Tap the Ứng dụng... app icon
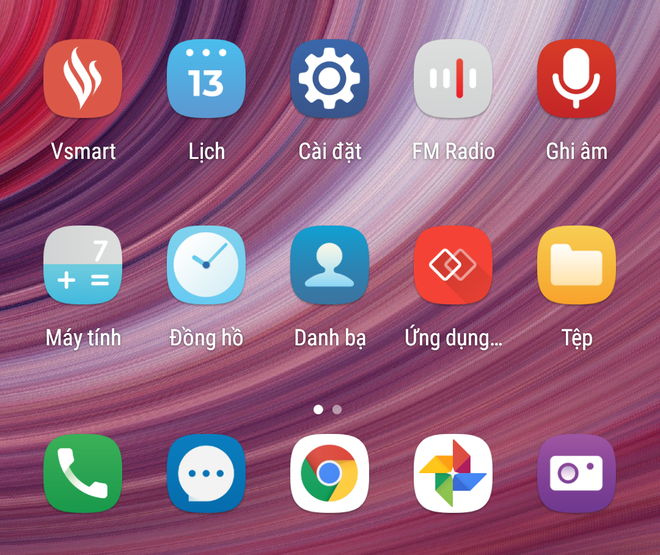The width and height of the screenshot is (660, 555). pos(453,265)
